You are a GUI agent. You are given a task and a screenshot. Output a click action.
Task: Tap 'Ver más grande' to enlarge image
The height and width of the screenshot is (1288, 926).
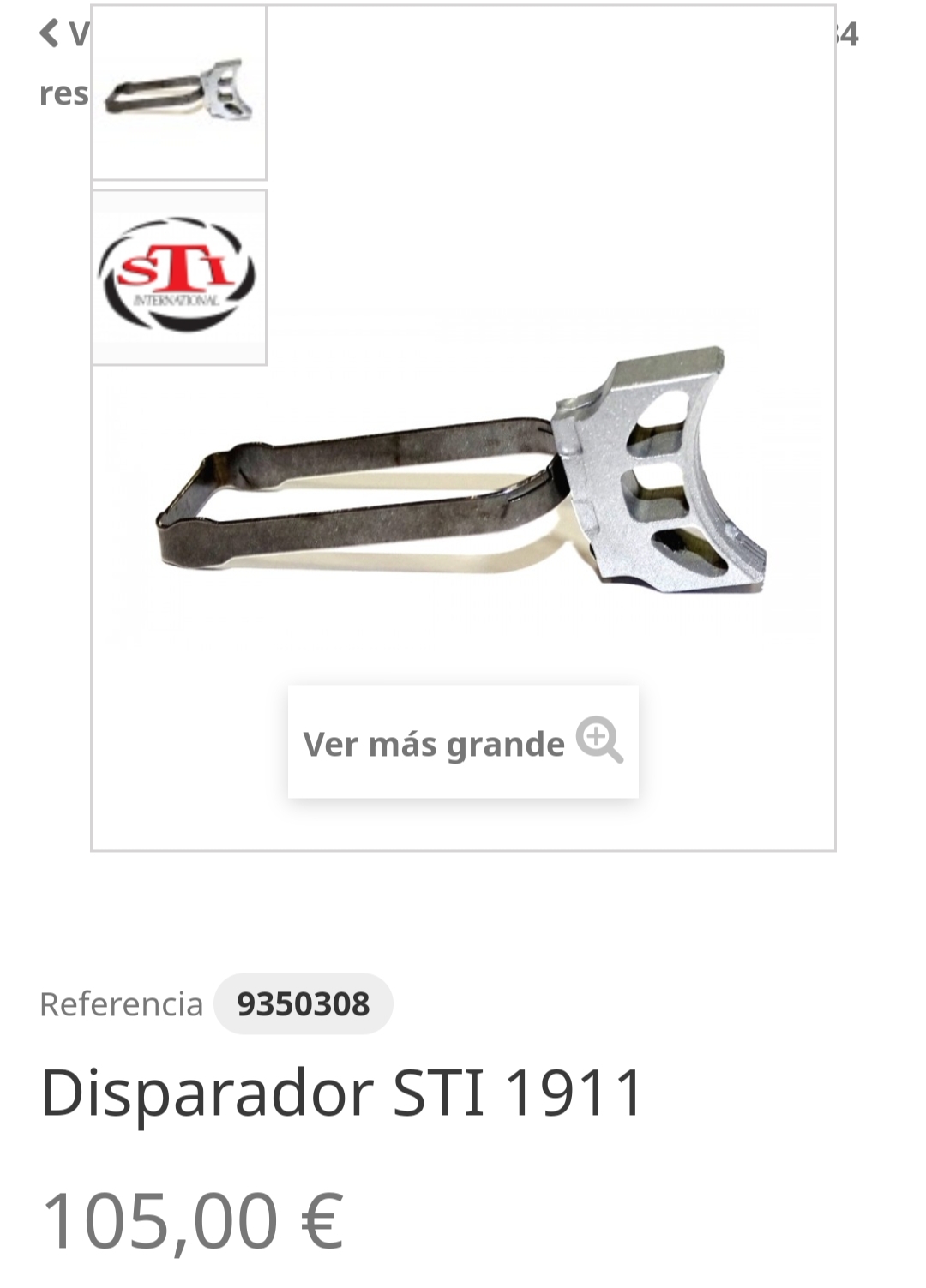463,742
